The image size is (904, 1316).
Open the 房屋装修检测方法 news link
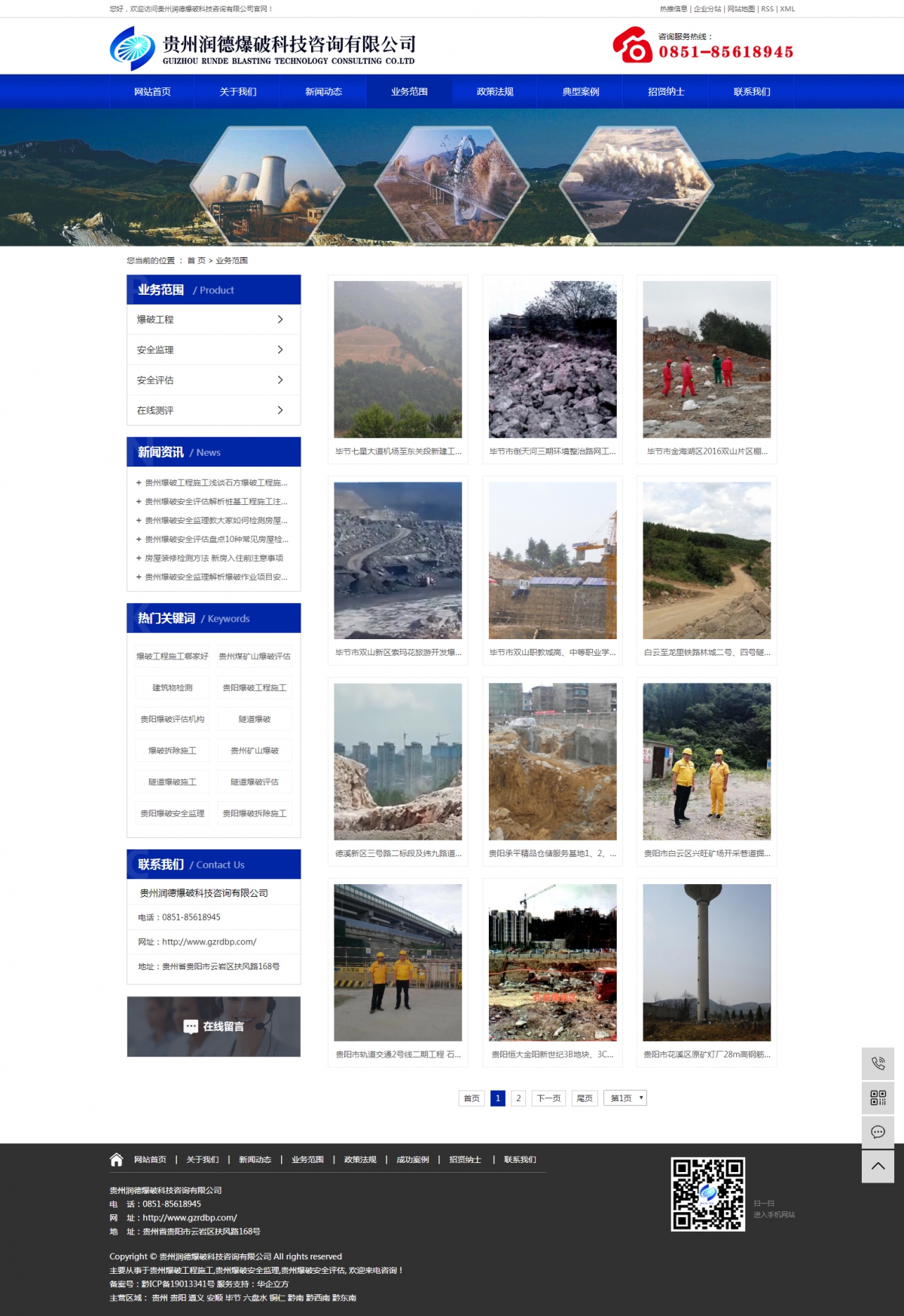click(x=214, y=559)
